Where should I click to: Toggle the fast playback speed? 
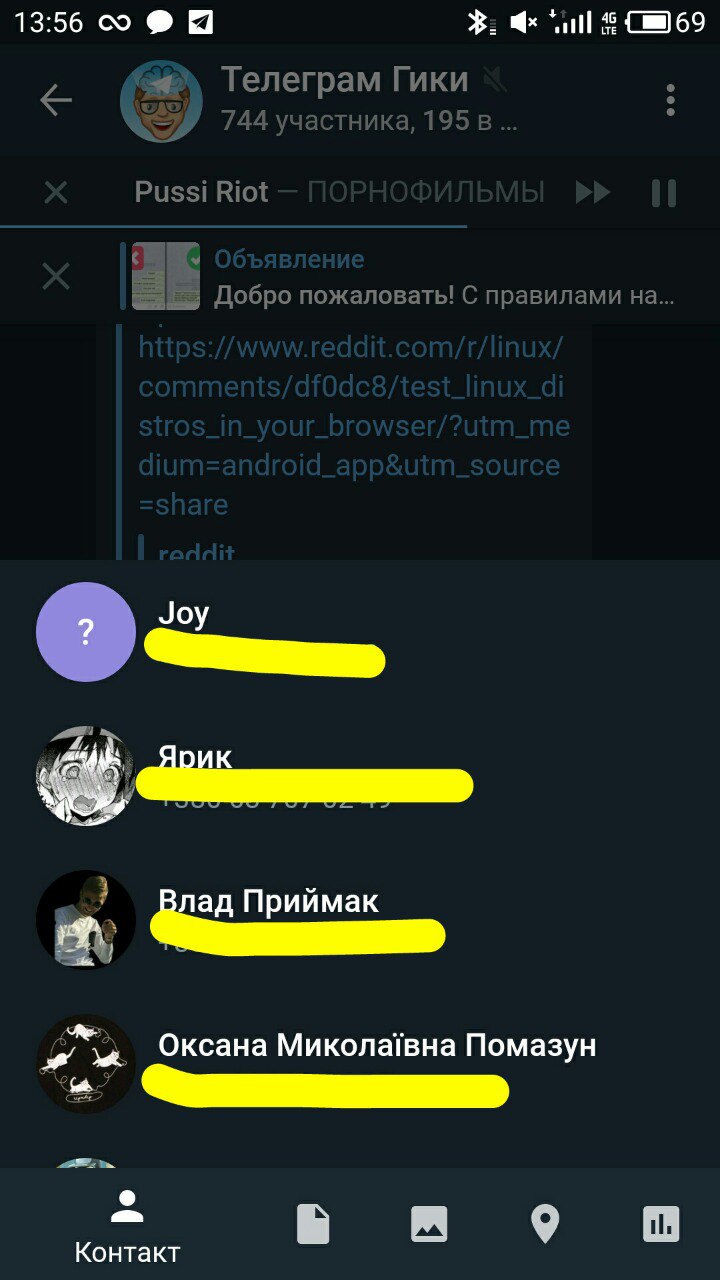coord(593,192)
